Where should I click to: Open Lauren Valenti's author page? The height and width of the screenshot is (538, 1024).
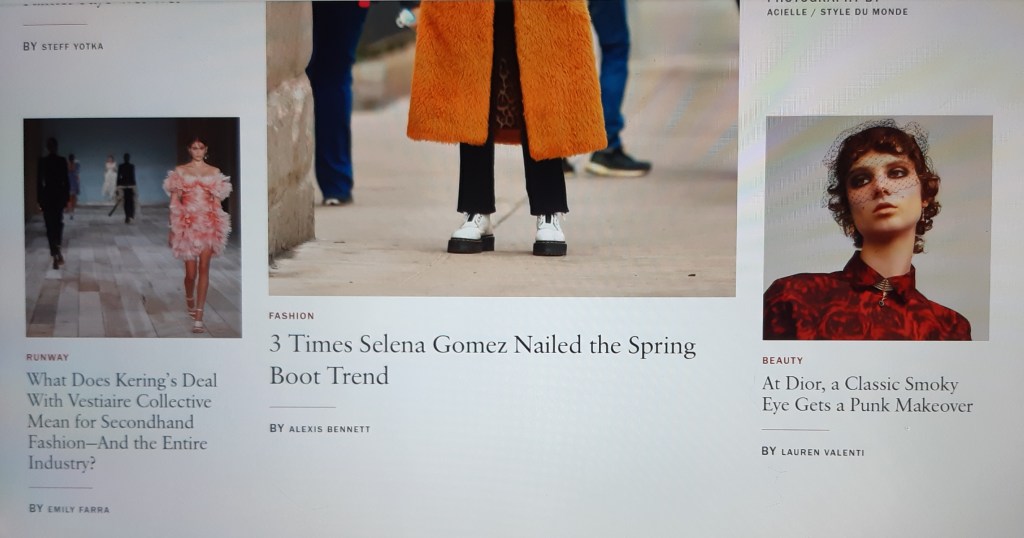[x=821, y=452]
